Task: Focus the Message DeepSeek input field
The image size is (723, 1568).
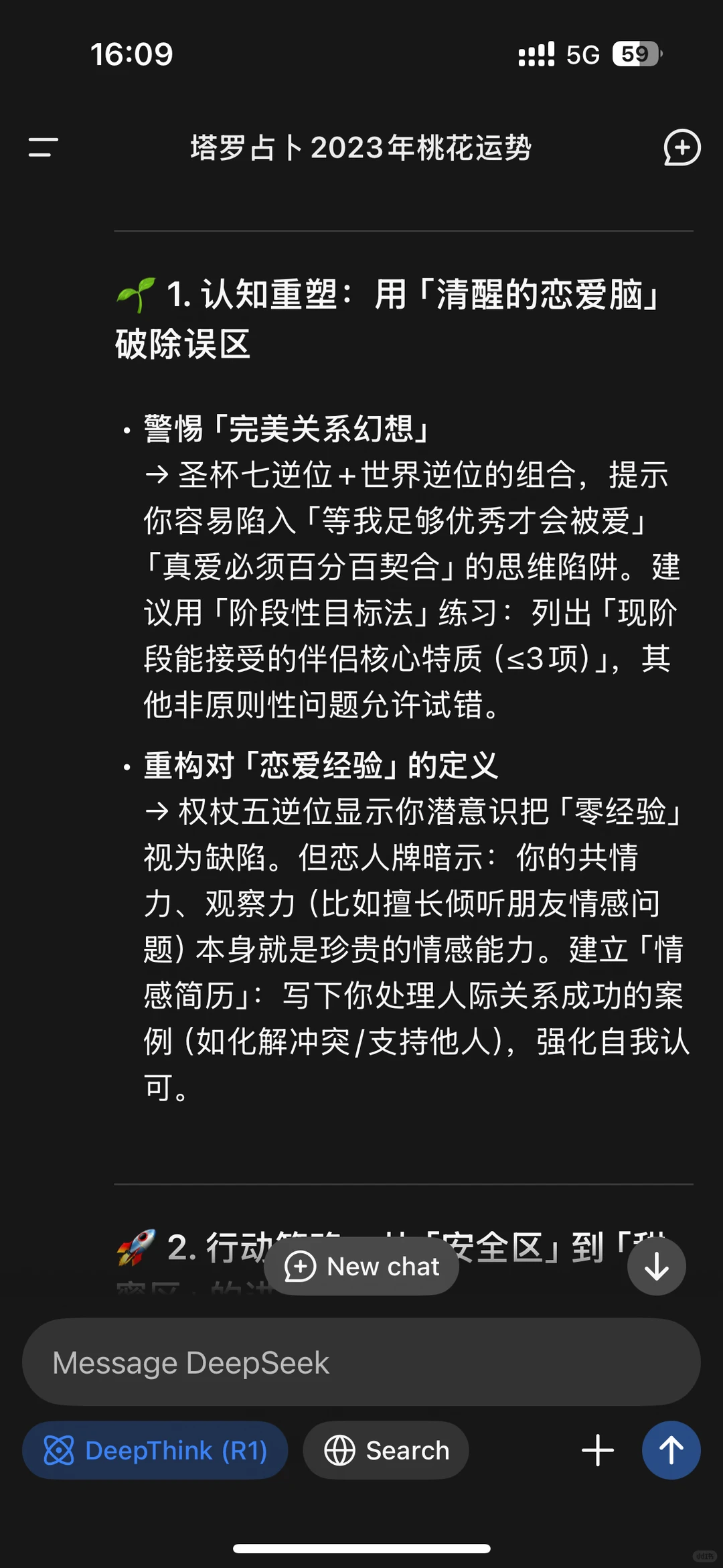Action: tap(361, 1363)
